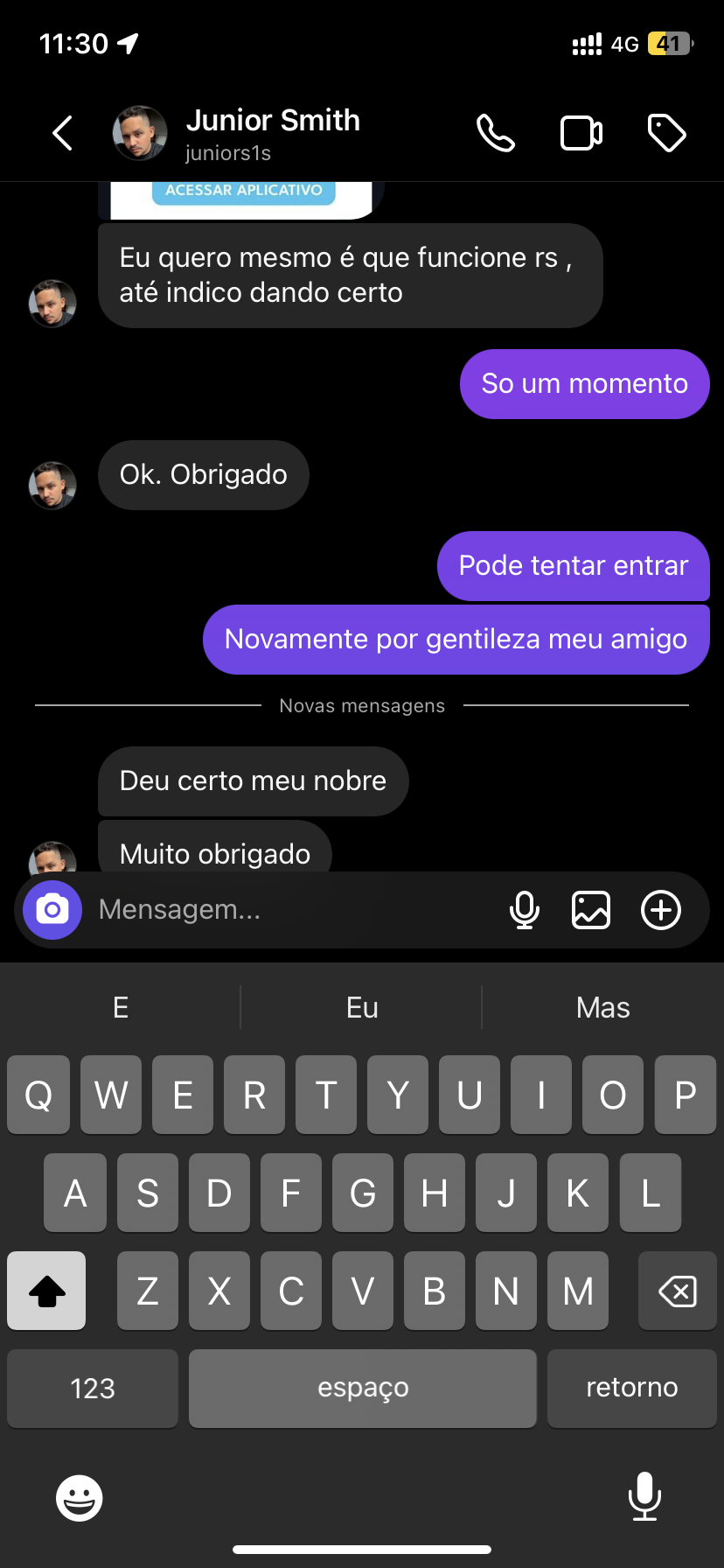Select the 'Mas' keyboard suggestion
The image size is (724, 1568).
coord(602,1007)
